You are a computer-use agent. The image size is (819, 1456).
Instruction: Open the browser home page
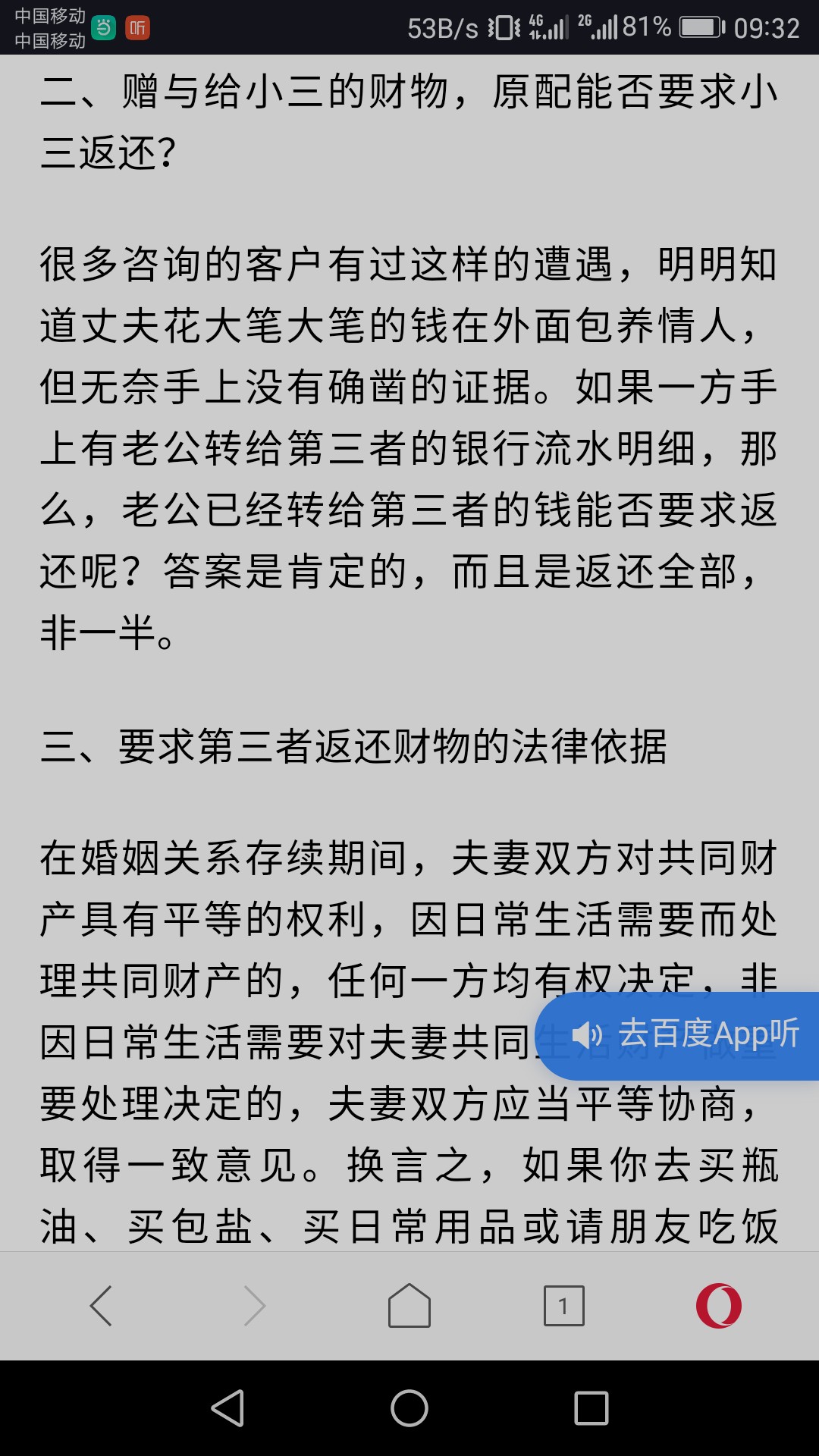[409, 1306]
